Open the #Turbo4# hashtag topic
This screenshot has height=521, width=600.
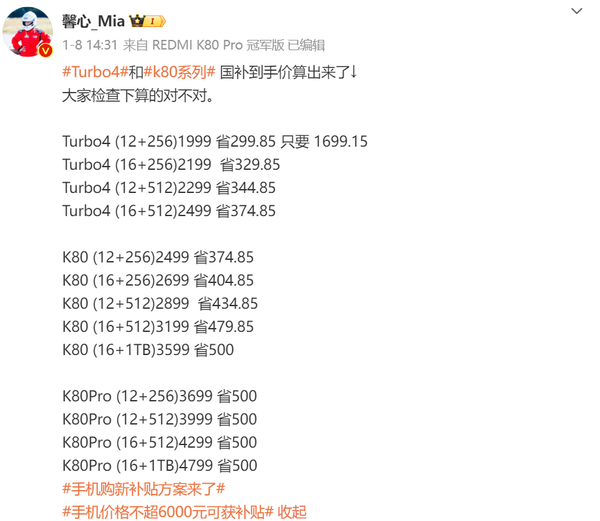point(94,72)
